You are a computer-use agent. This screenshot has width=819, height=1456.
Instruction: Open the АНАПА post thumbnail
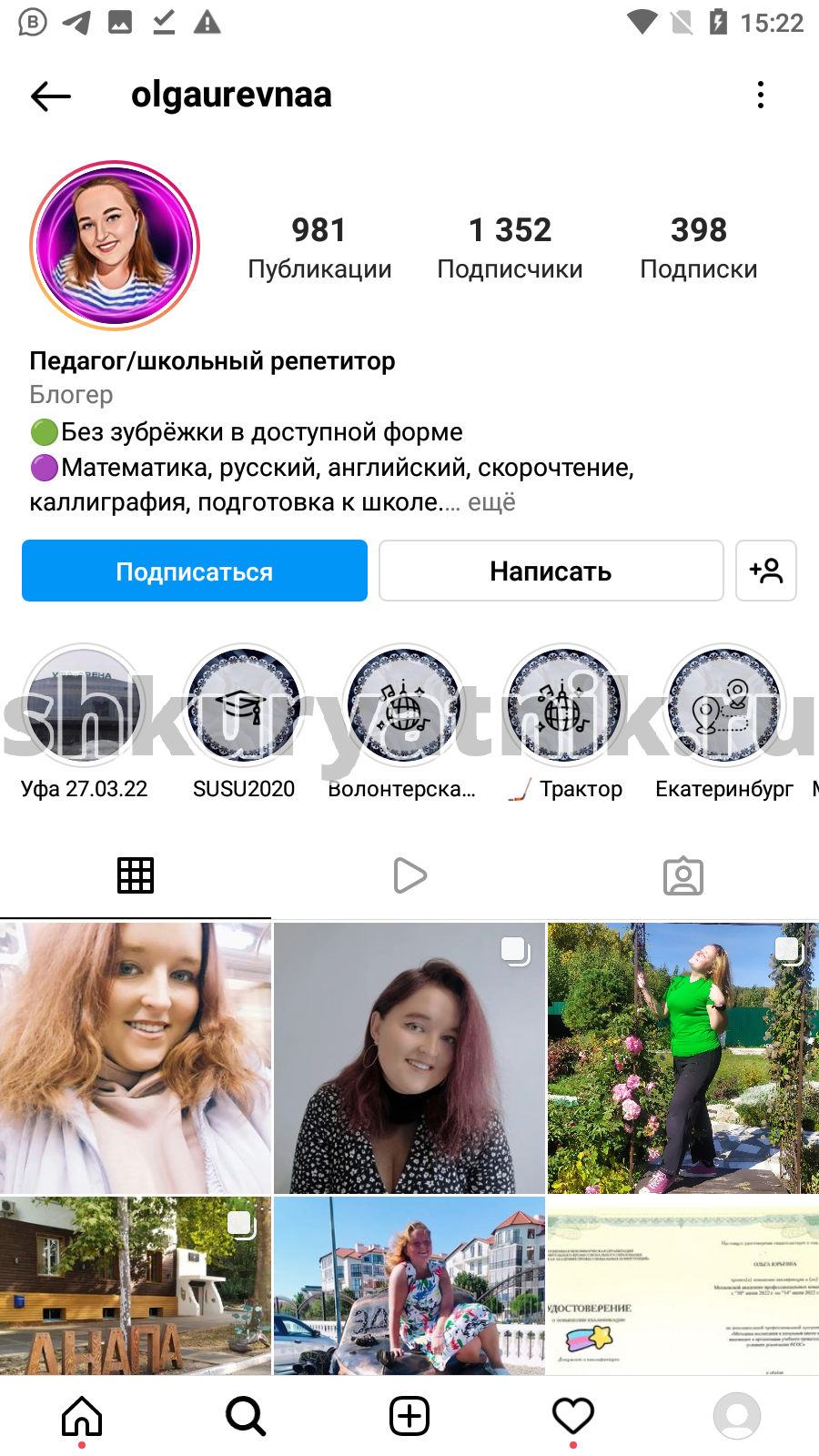(136, 1286)
